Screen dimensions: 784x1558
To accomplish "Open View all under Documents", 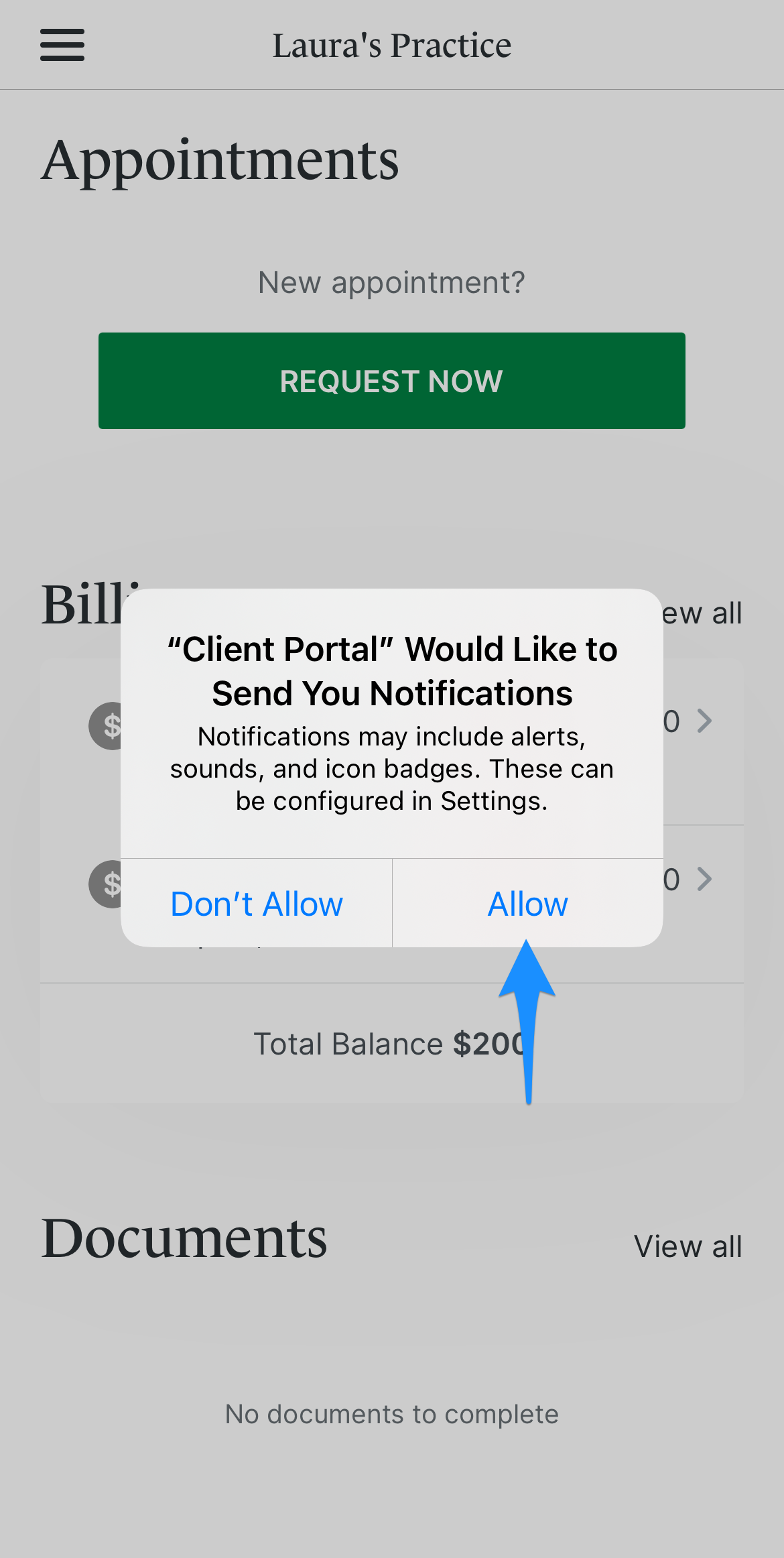I will coord(688,1245).
